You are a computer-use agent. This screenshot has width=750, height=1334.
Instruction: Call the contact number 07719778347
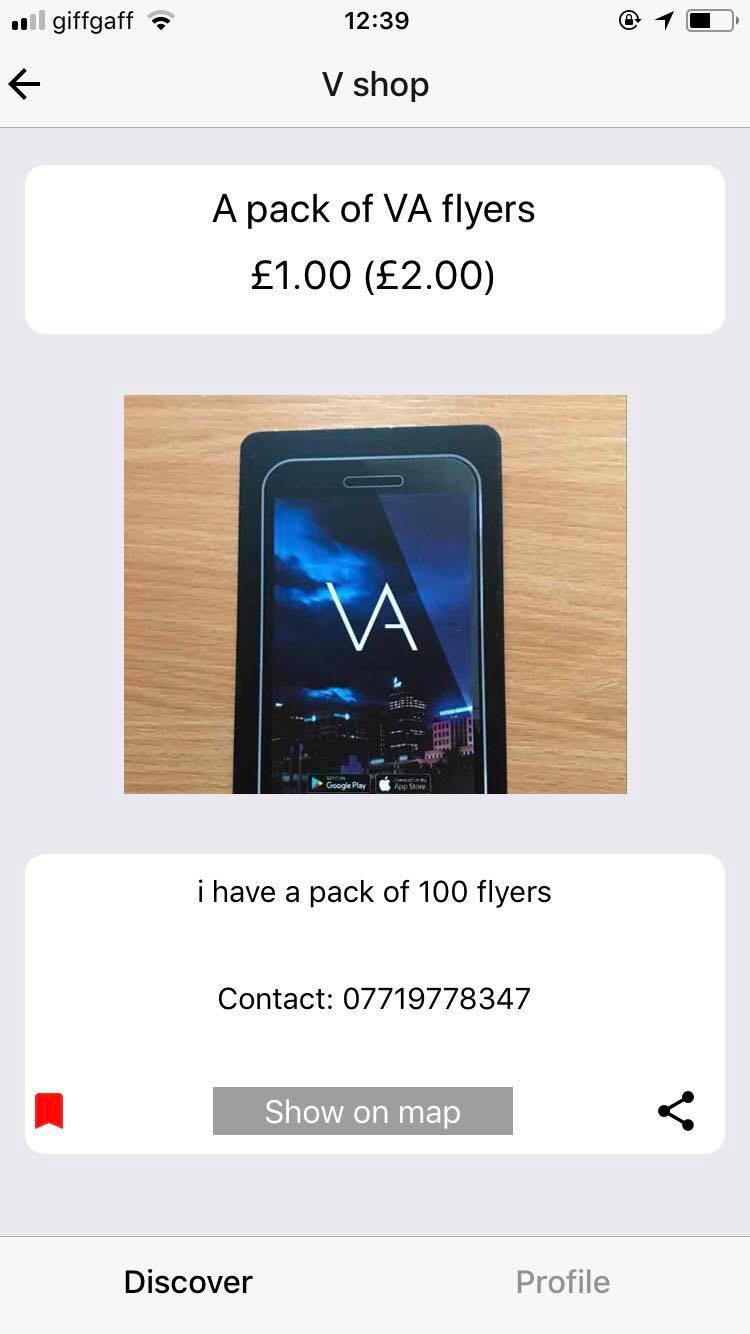point(437,998)
